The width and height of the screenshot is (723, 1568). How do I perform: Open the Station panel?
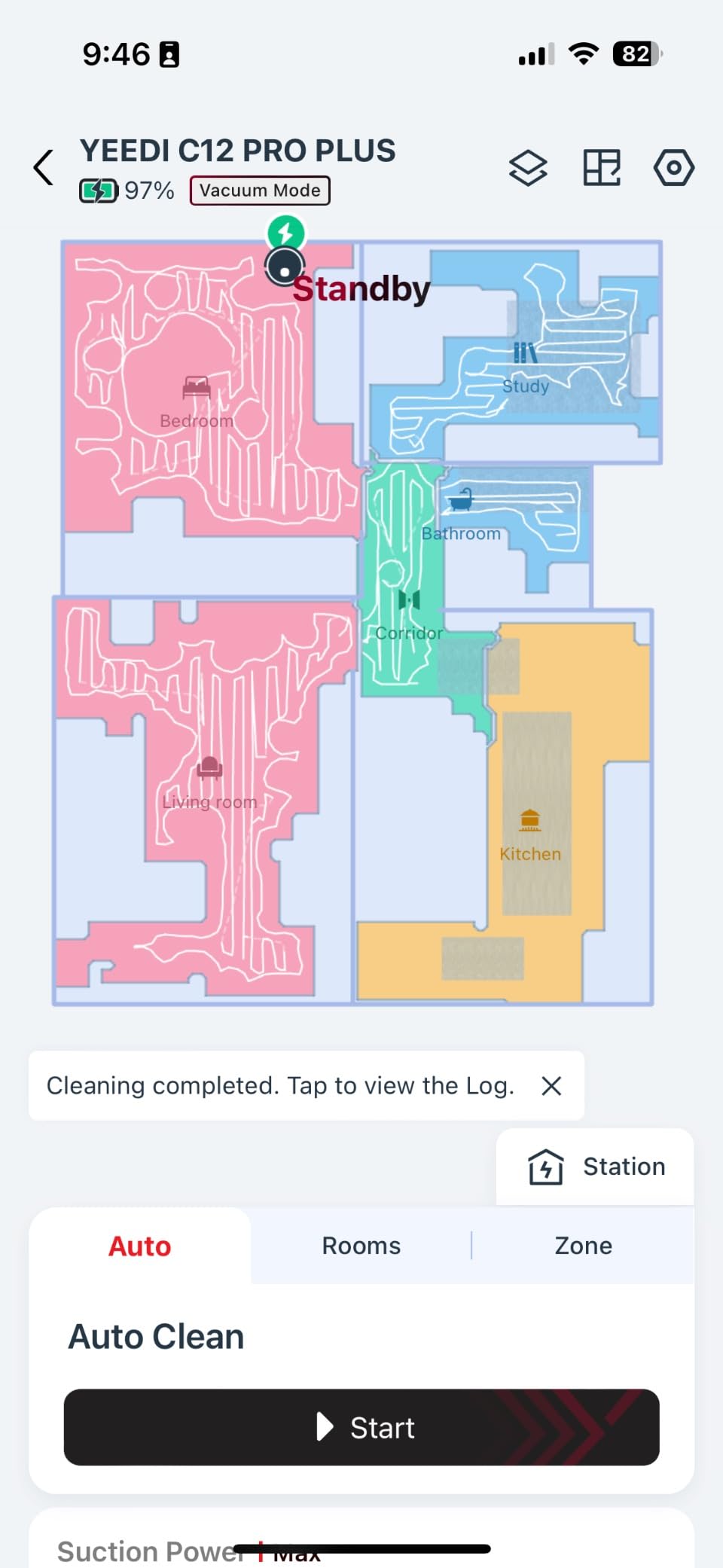(596, 1167)
